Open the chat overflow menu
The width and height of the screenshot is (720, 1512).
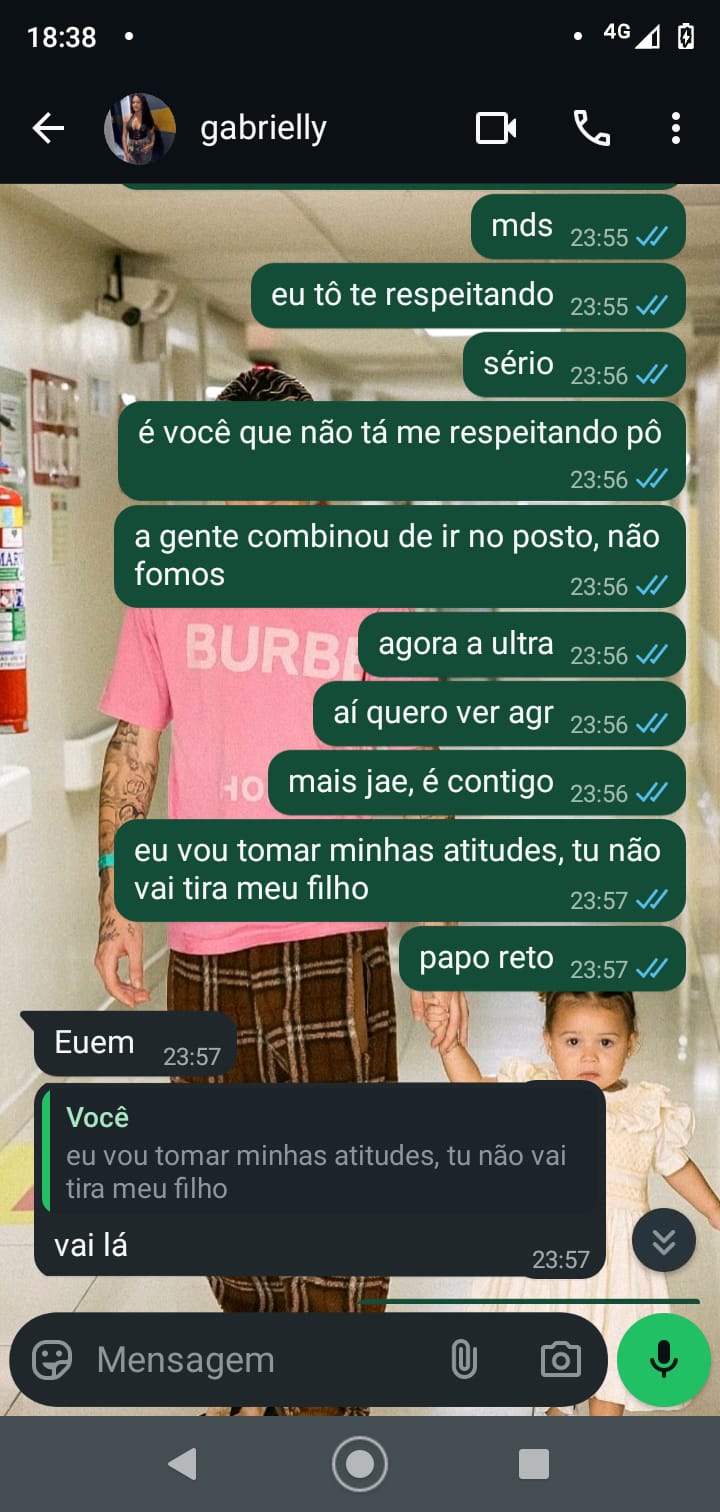point(676,128)
